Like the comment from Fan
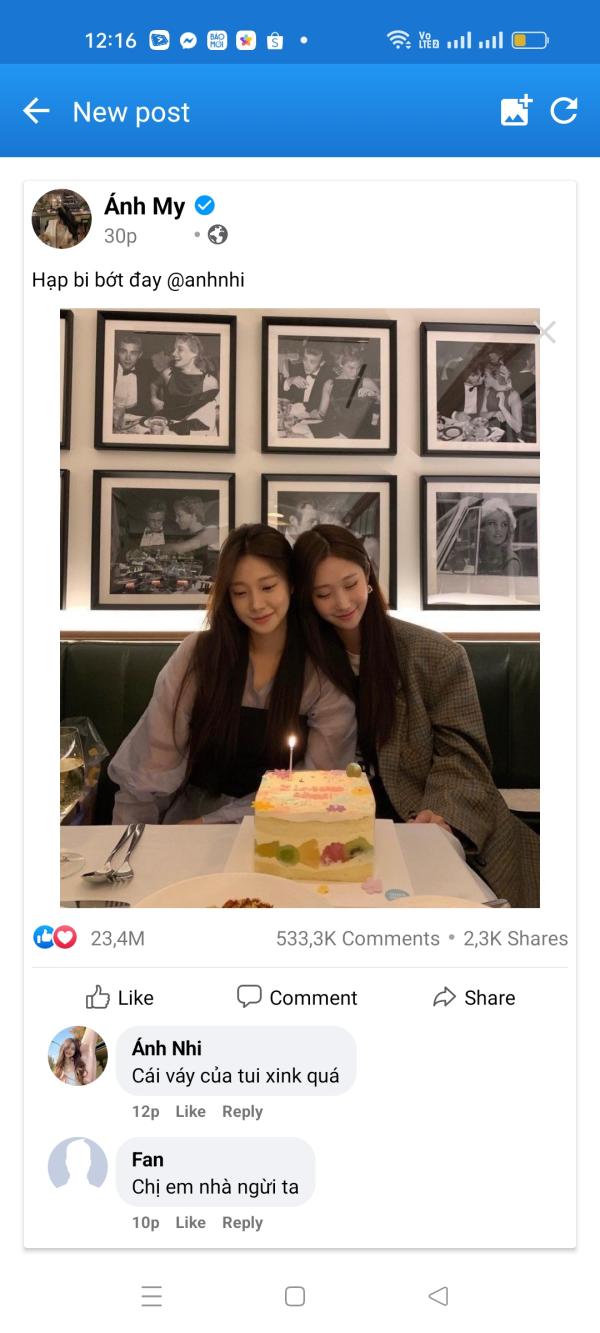 point(190,1222)
